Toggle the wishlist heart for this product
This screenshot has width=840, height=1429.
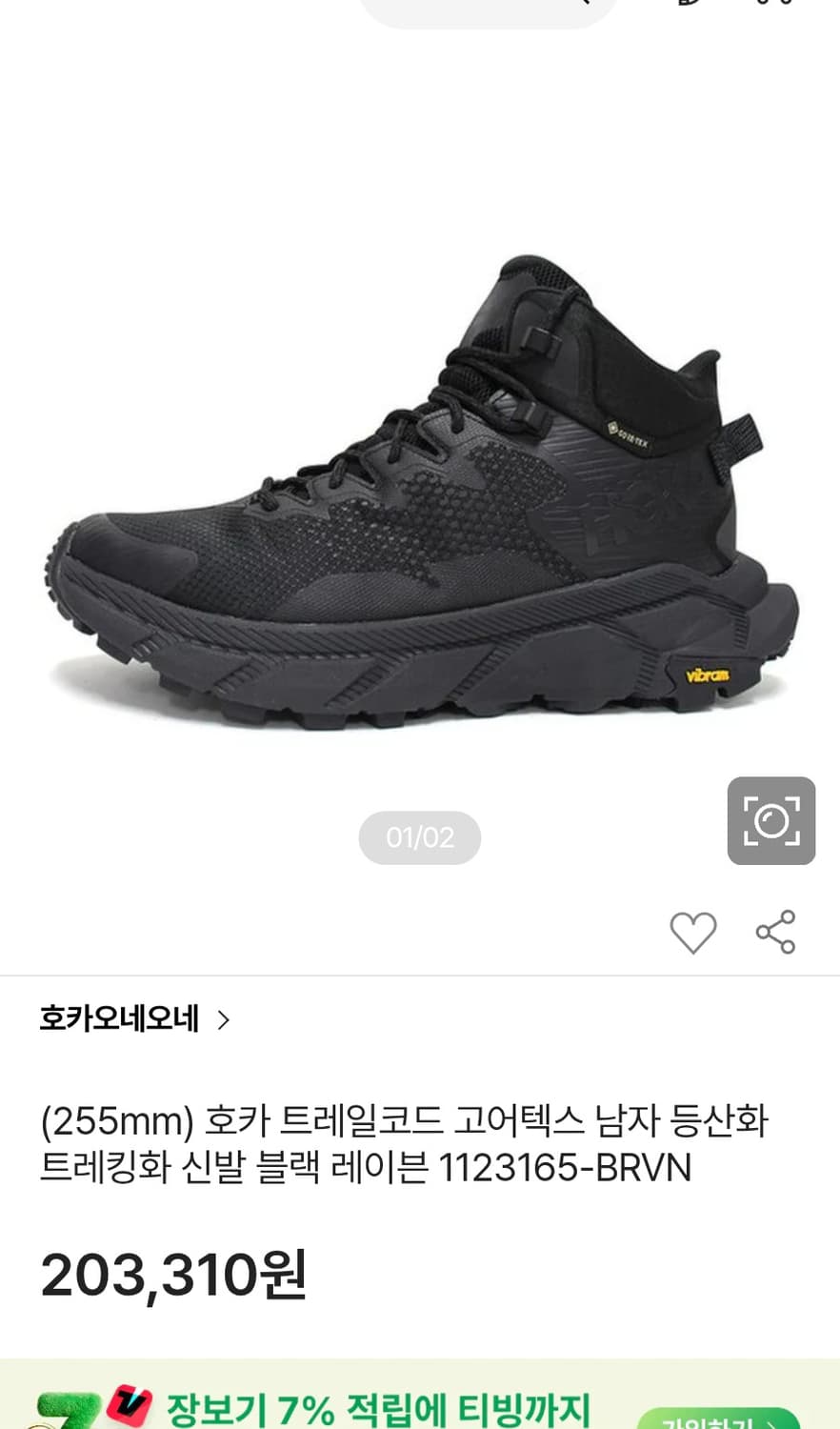(693, 932)
